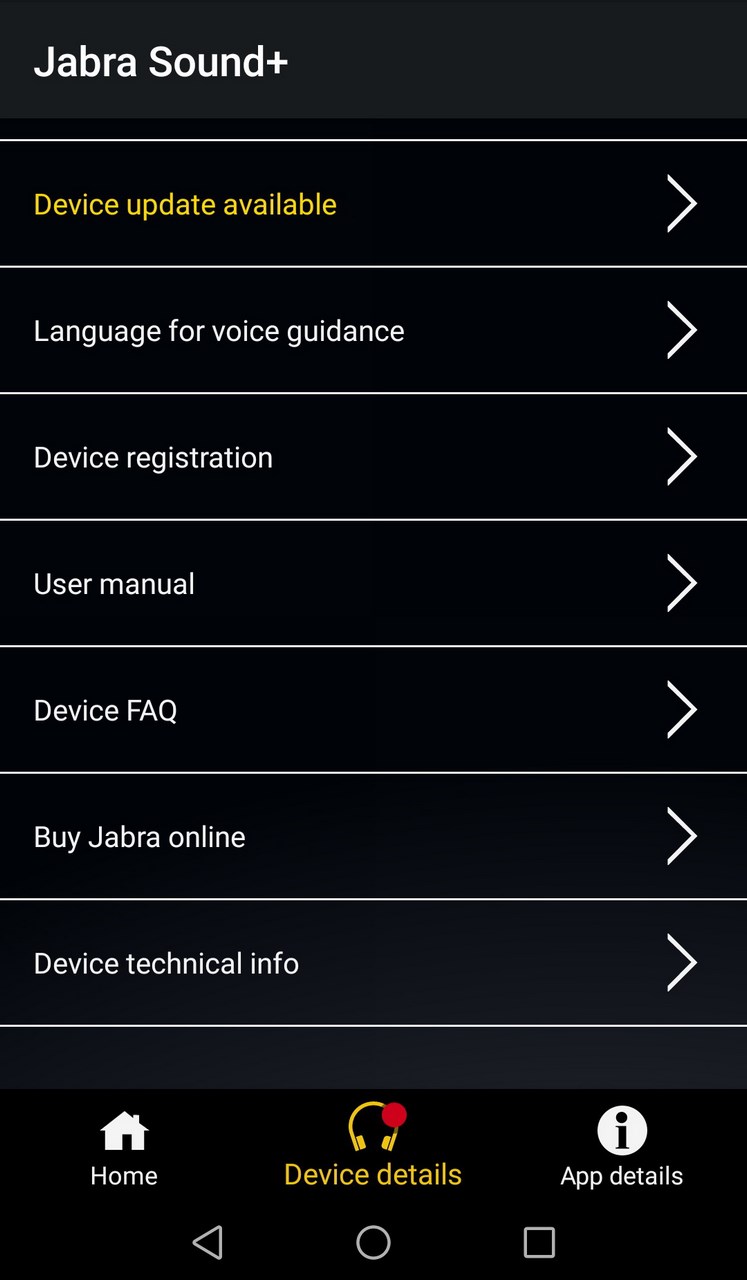This screenshot has width=747, height=1280.
Task: Show Device technical info
Action: tap(373, 963)
